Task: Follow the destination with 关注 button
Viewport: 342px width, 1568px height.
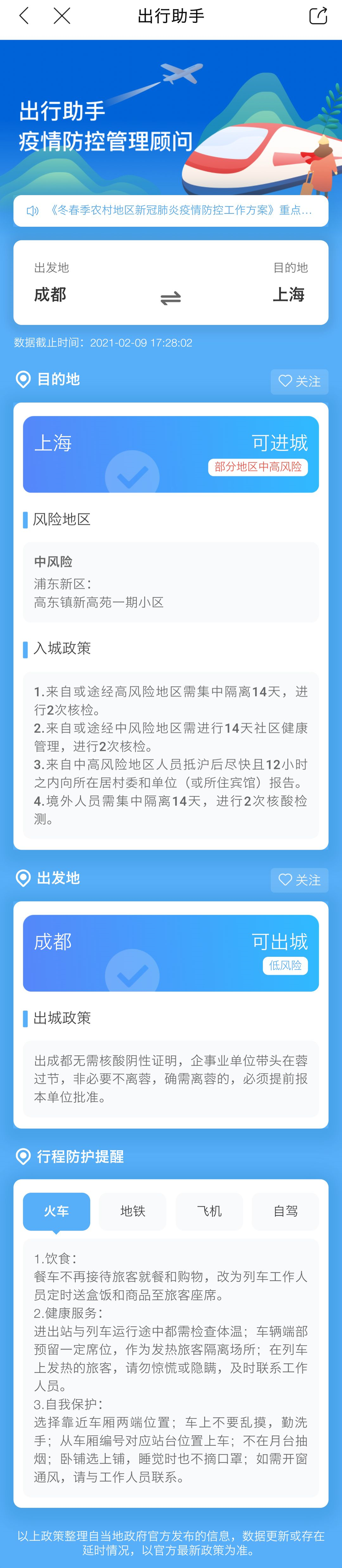Action: click(300, 381)
